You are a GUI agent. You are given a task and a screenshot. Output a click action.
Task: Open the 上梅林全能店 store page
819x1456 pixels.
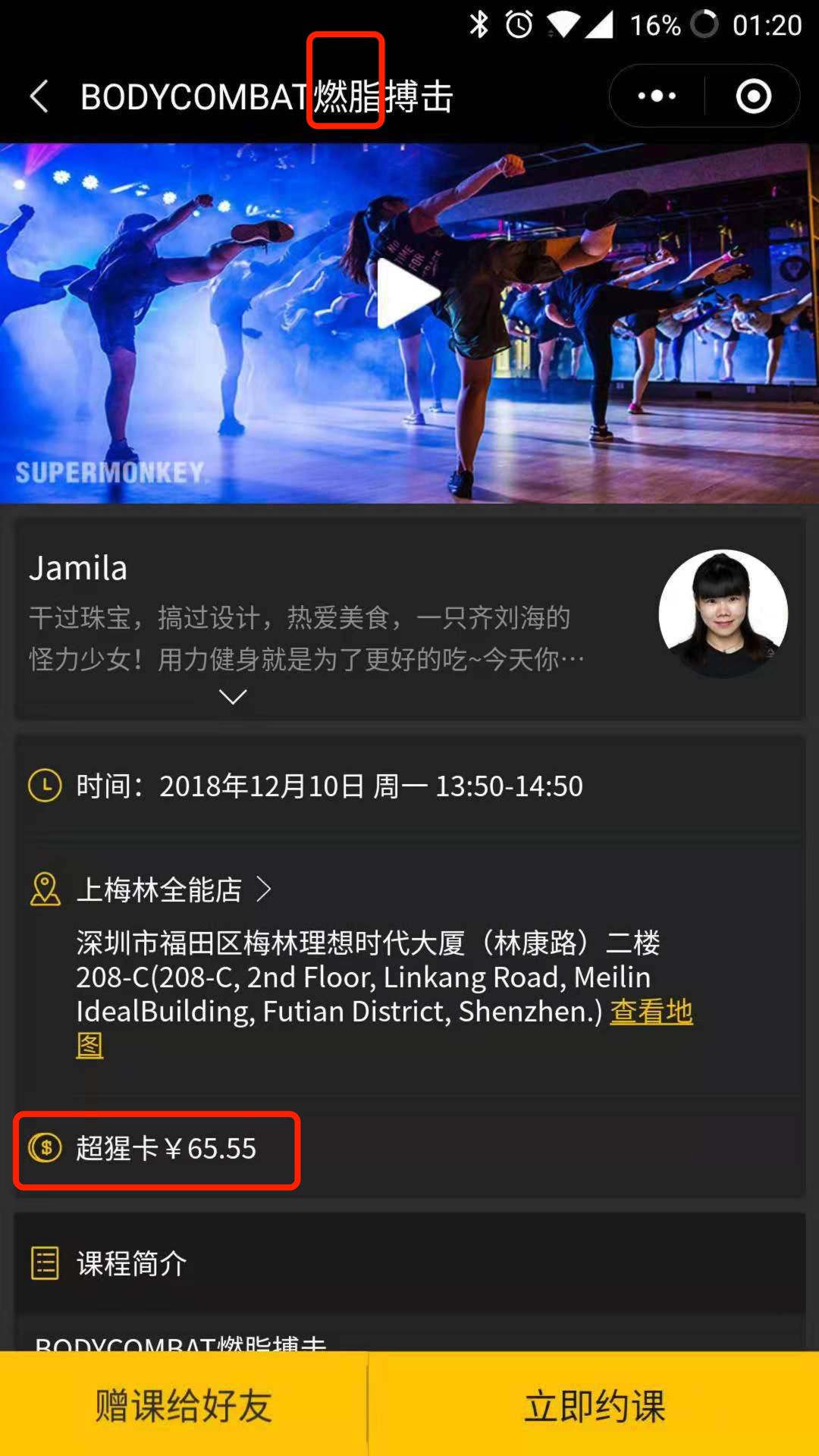pyautogui.click(x=173, y=889)
